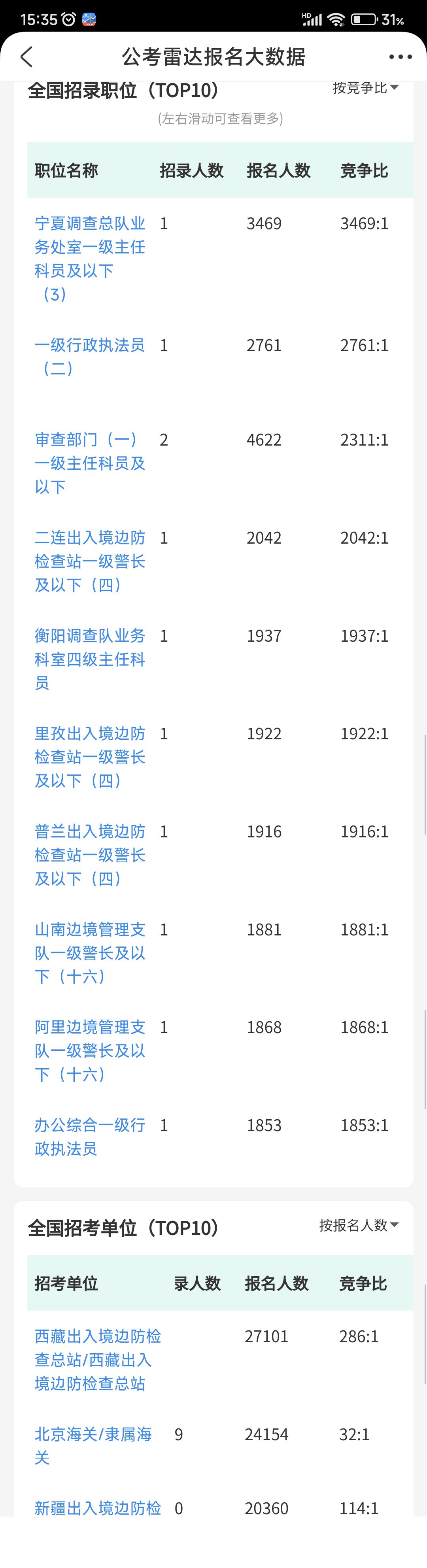This screenshot has width=427, height=1568.
Task: View 审查部门（一）一级主任科员及以下 details
Action: click(89, 463)
